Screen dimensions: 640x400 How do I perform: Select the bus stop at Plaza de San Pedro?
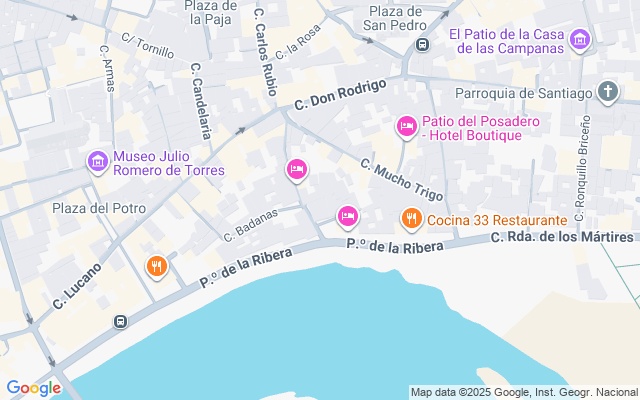[x=422, y=44]
